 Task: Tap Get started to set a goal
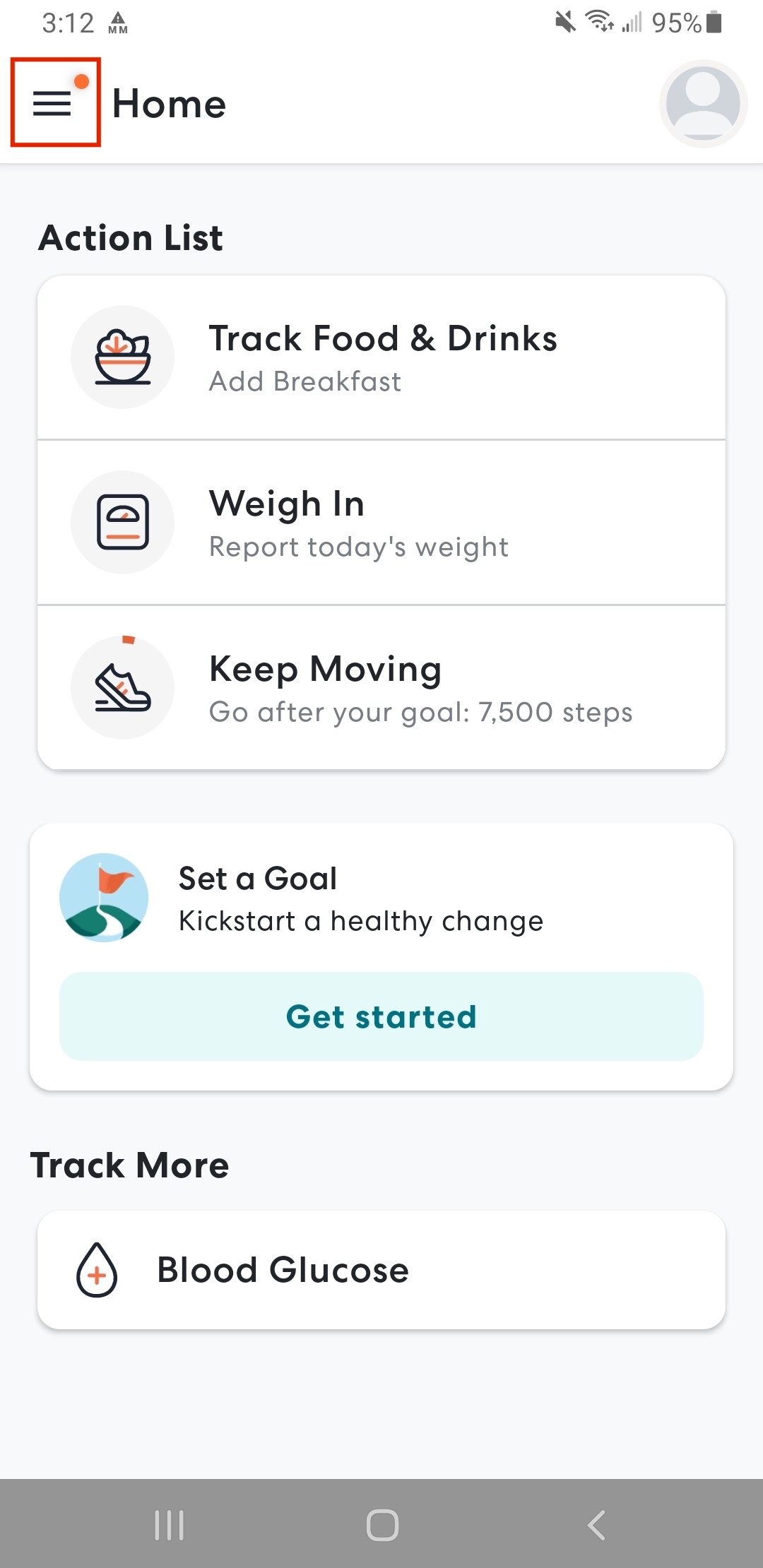point(381,1016)
